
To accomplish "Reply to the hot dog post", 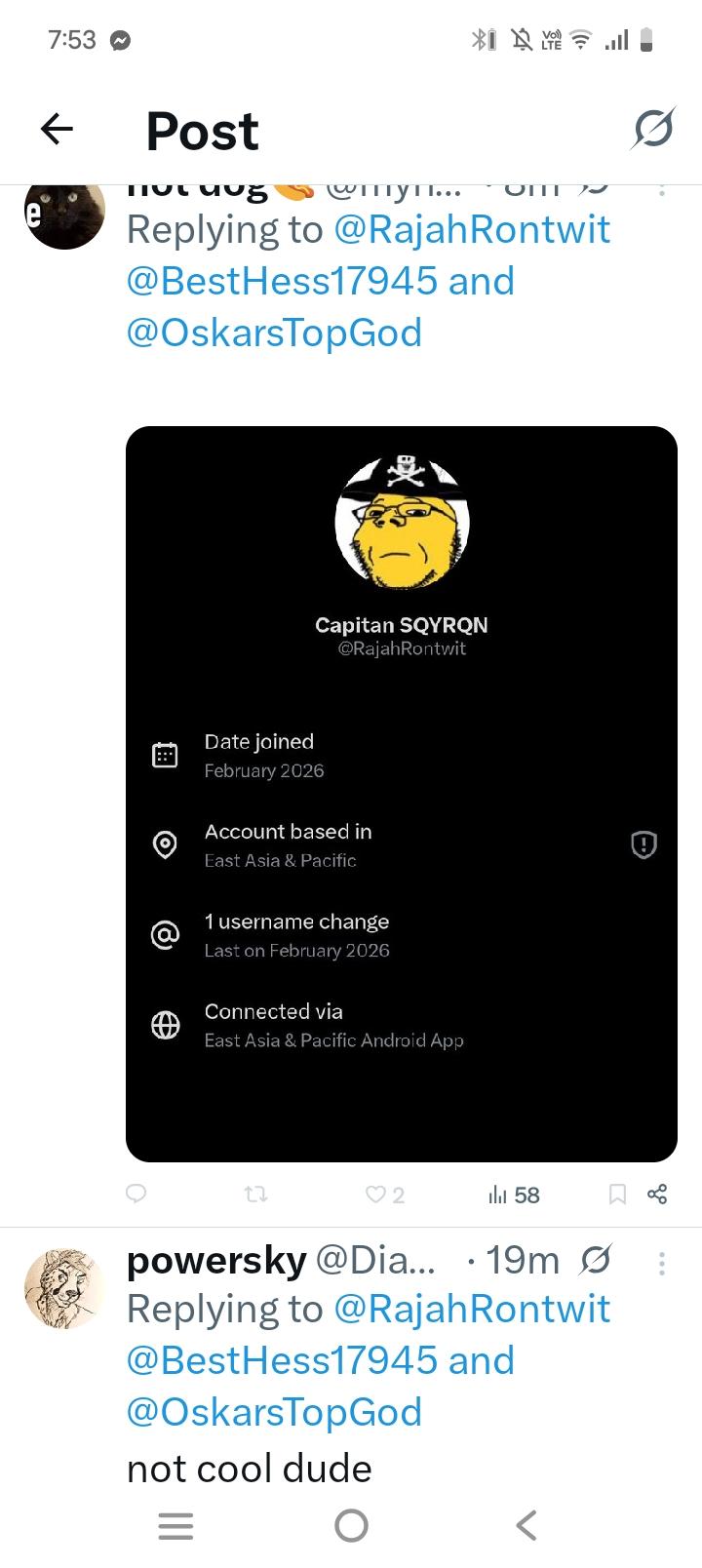I will pyautogui.click(x=137, y=1194).
